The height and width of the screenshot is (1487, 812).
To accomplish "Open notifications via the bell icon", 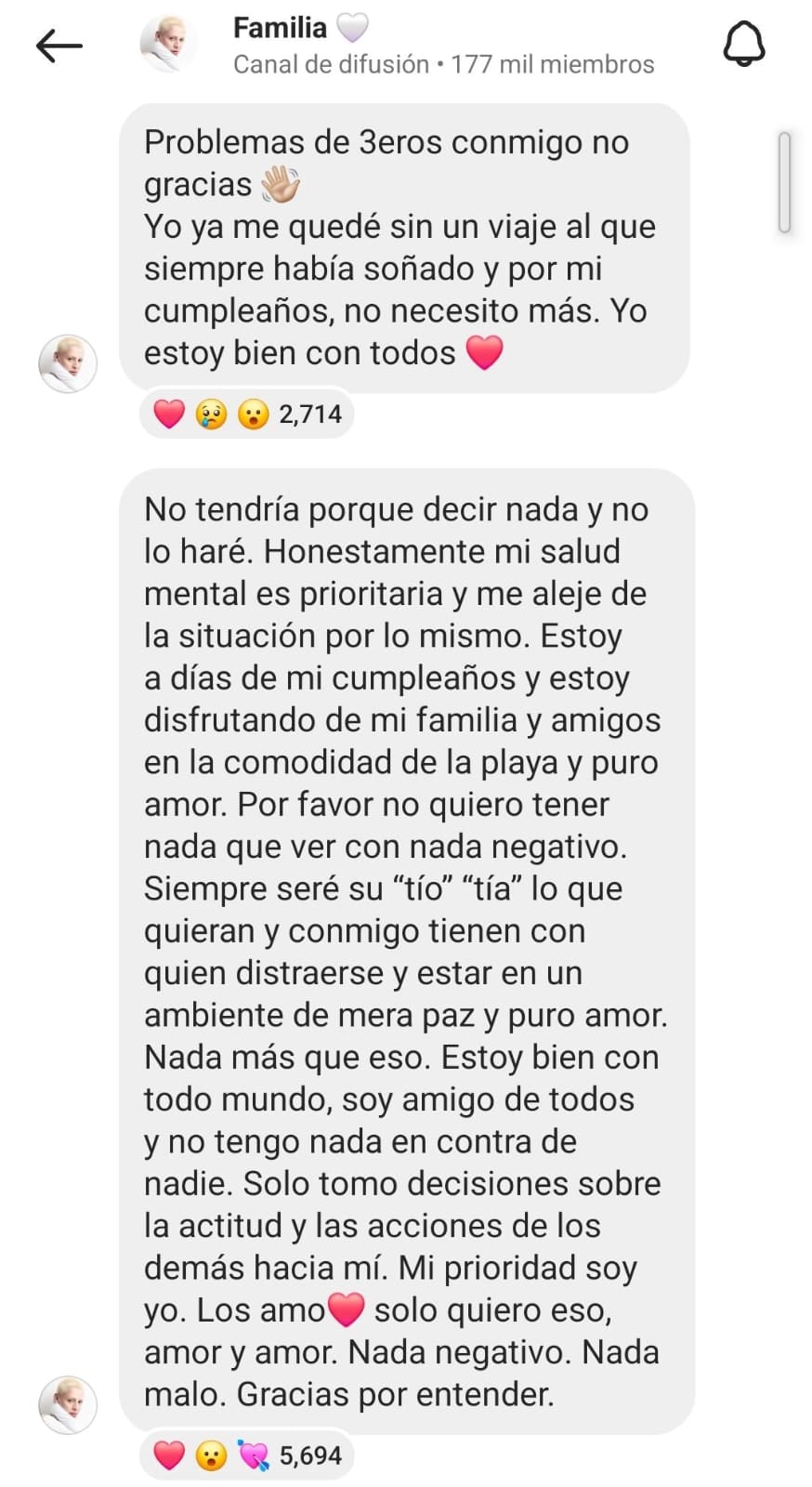I will tap(743, 44).
